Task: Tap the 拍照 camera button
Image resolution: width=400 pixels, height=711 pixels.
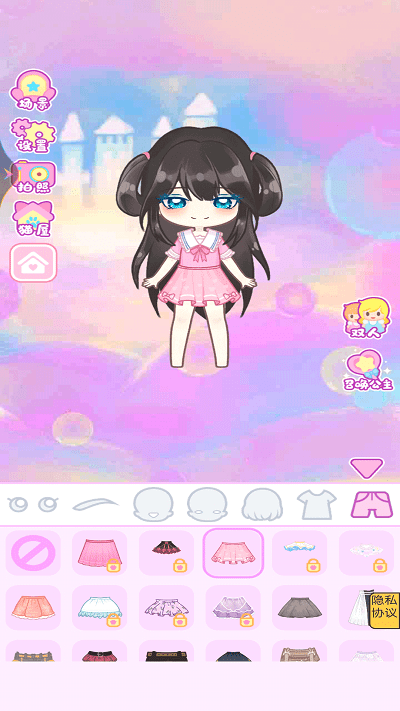Action: pos(33,176)
